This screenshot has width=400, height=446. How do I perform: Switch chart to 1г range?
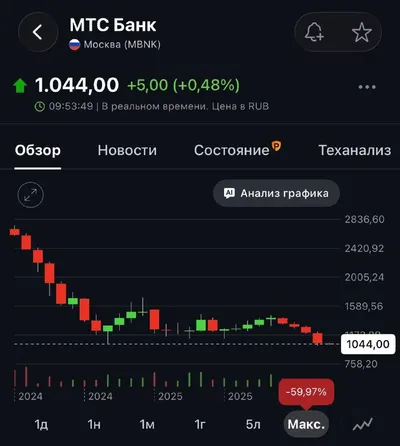click(x=200, y=424)
